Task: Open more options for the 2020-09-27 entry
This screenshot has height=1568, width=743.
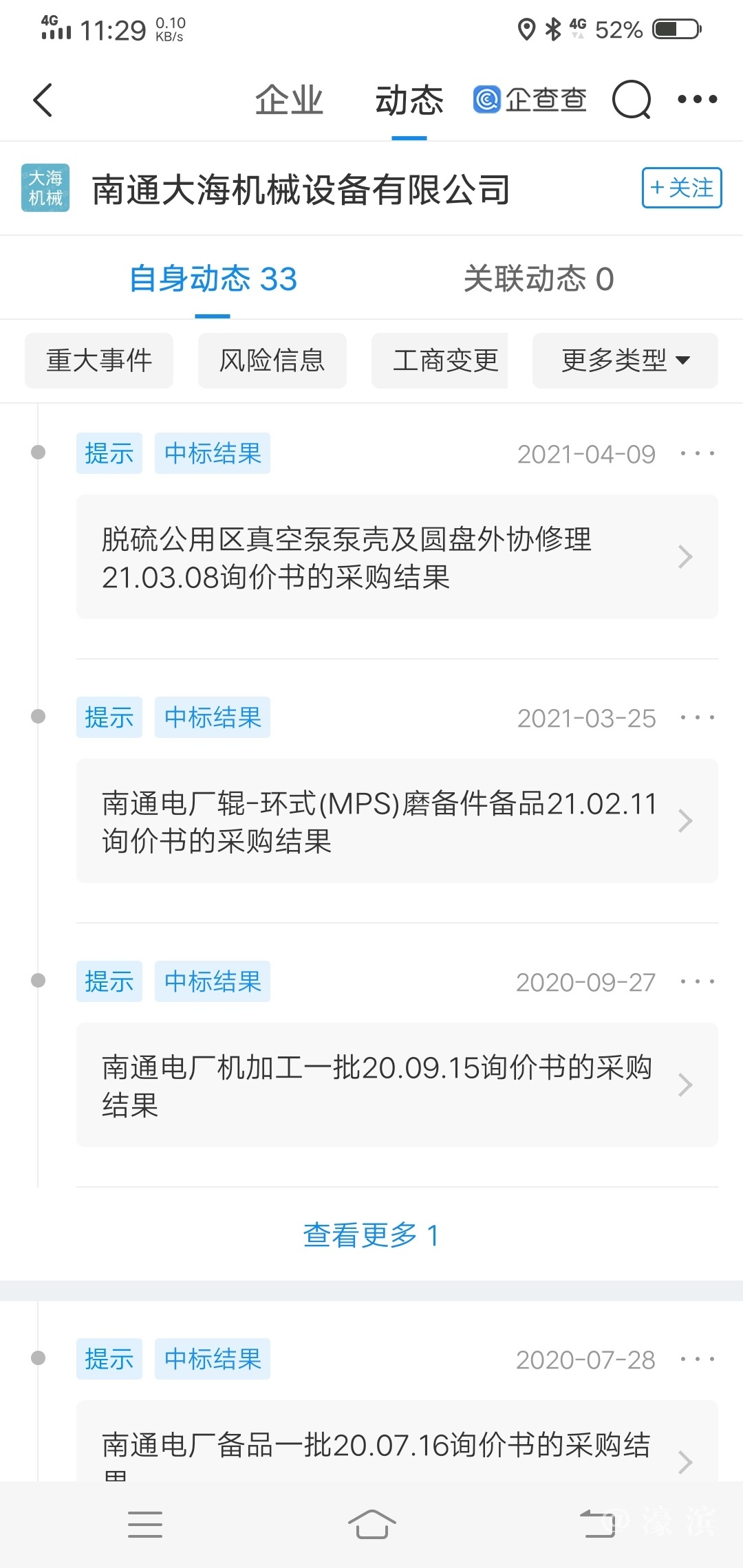Action: tap(697, 982)
